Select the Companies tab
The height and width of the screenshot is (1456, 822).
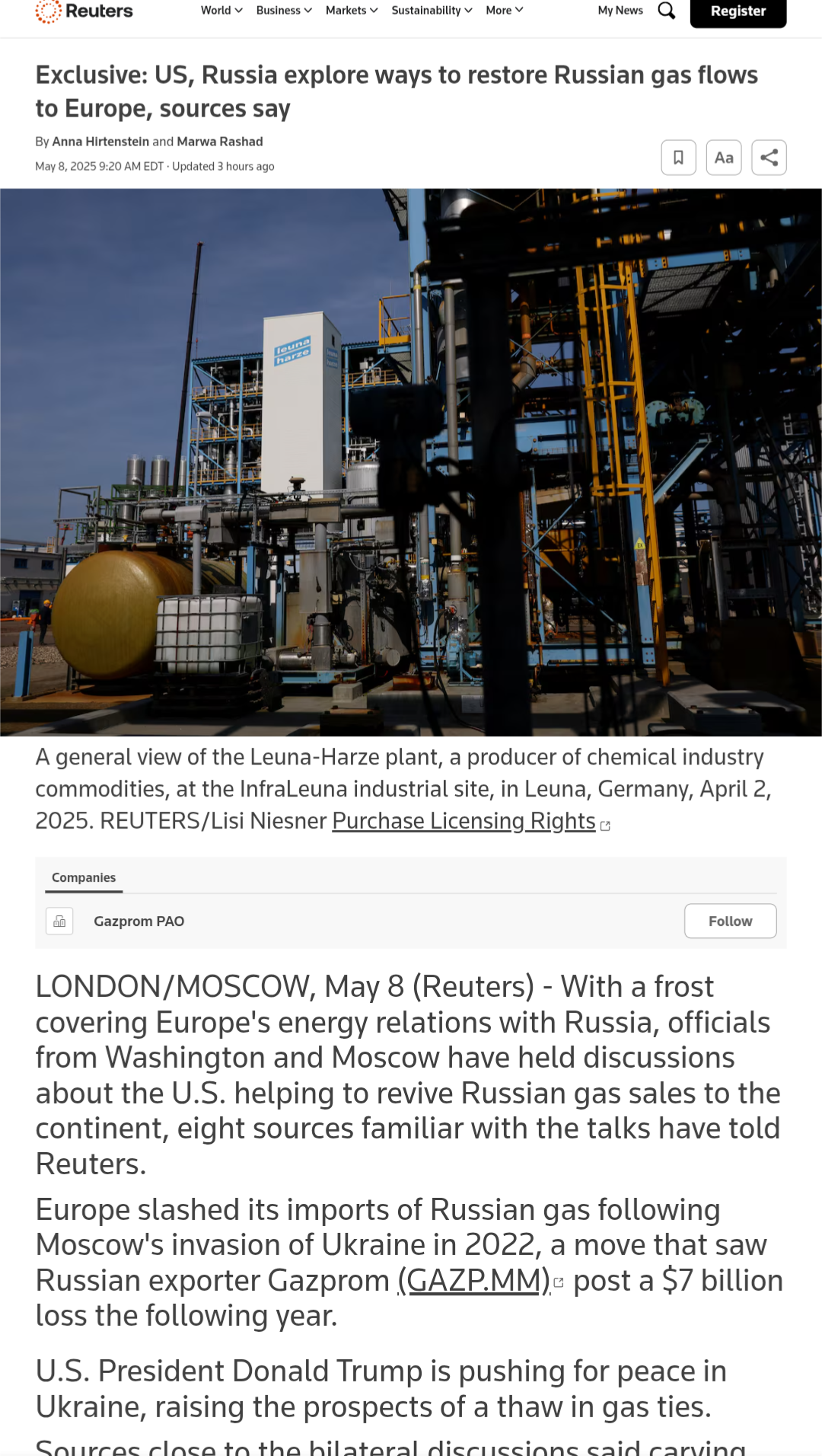pyautogui.click(x=84, y=878)
